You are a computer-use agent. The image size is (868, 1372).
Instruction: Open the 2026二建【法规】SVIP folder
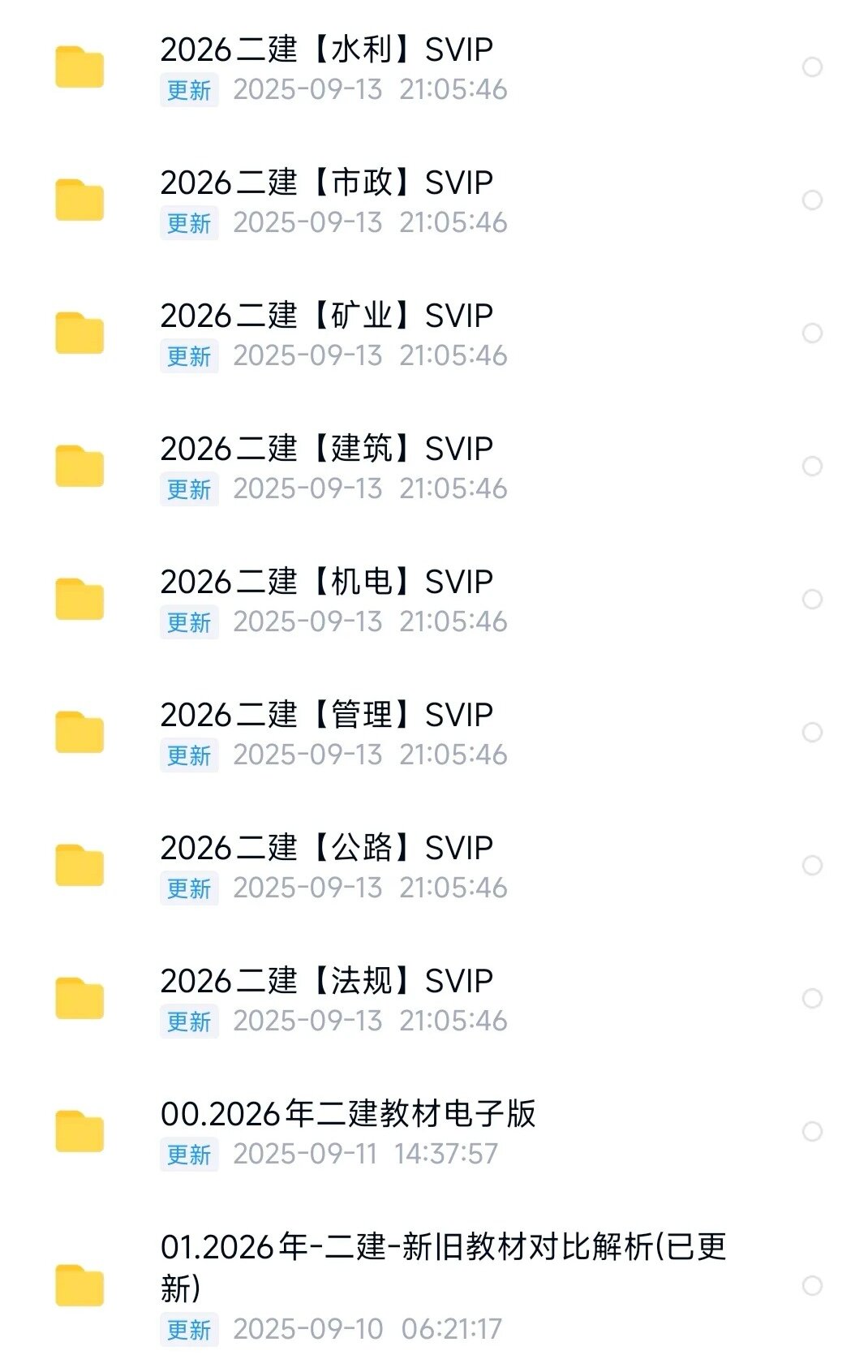(326, 982)
